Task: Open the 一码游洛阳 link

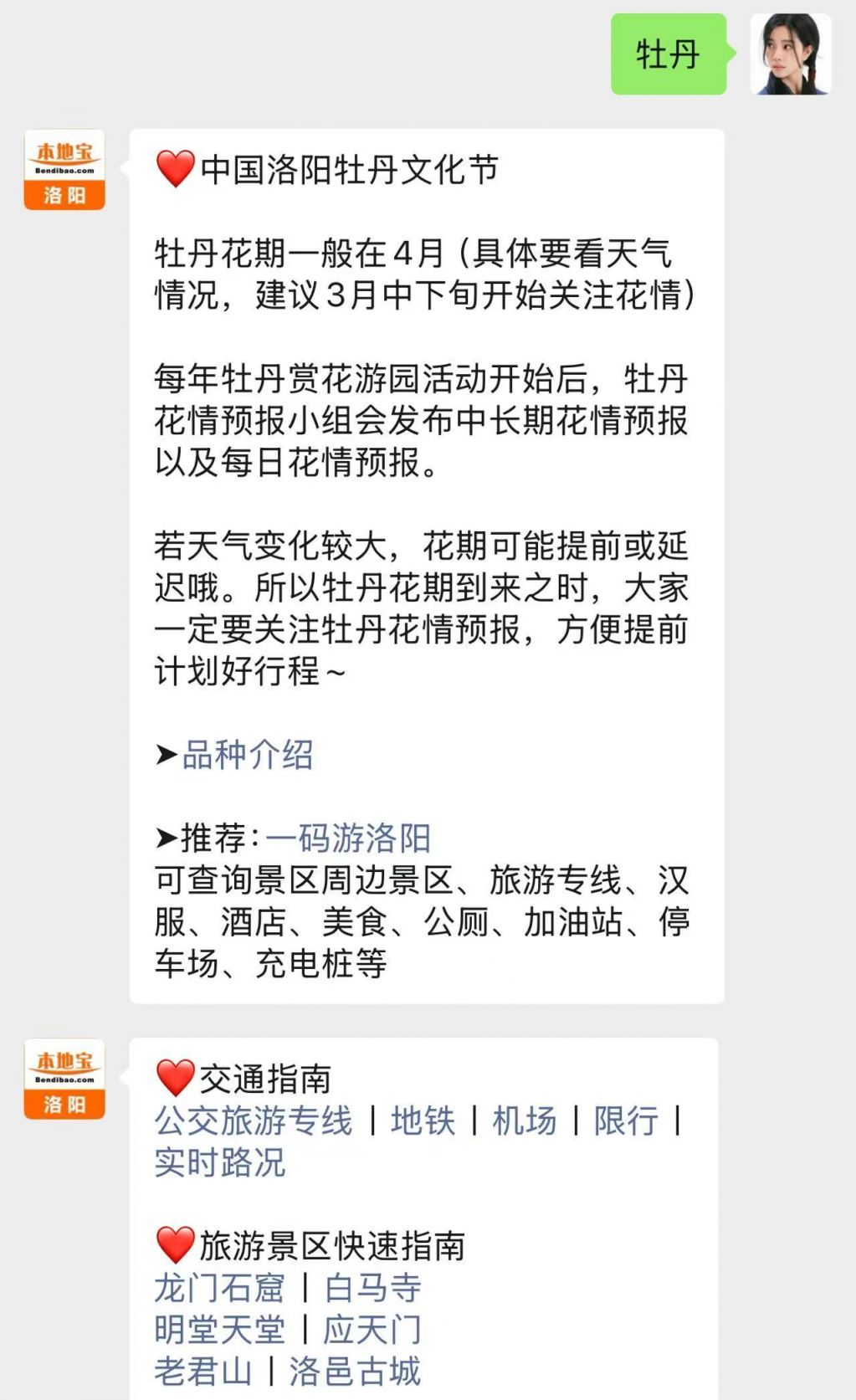Action: pyautogui.click(x=348, y=838)
